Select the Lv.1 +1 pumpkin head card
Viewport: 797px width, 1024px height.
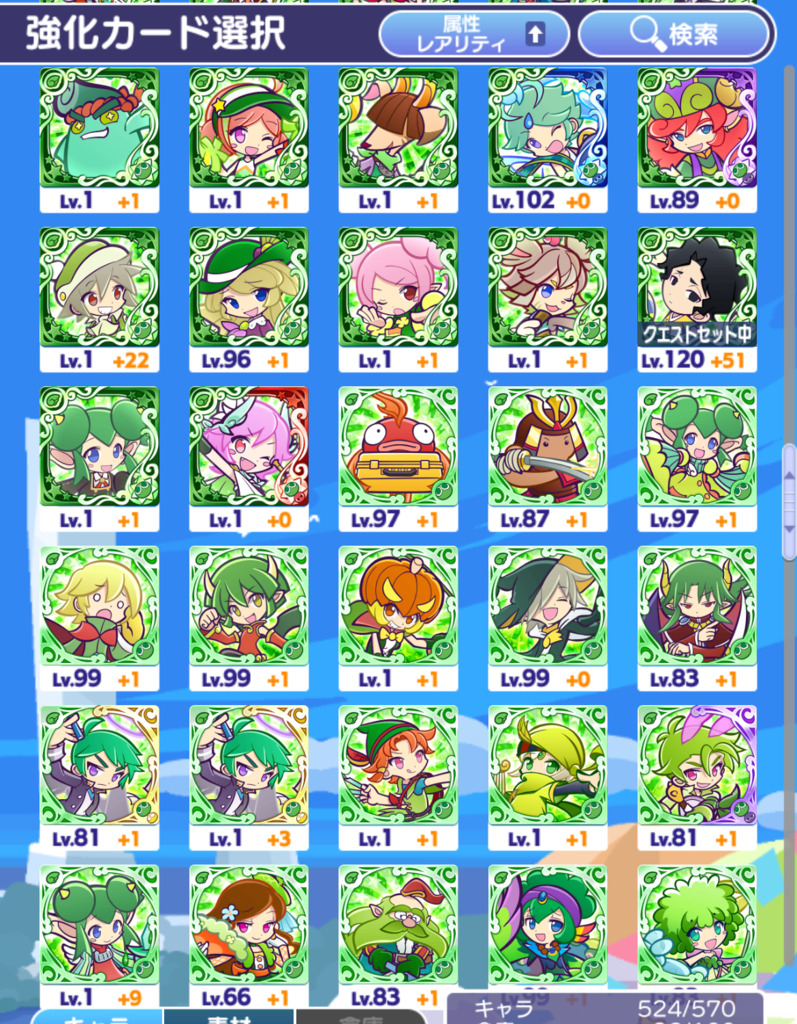coord(398,608)
